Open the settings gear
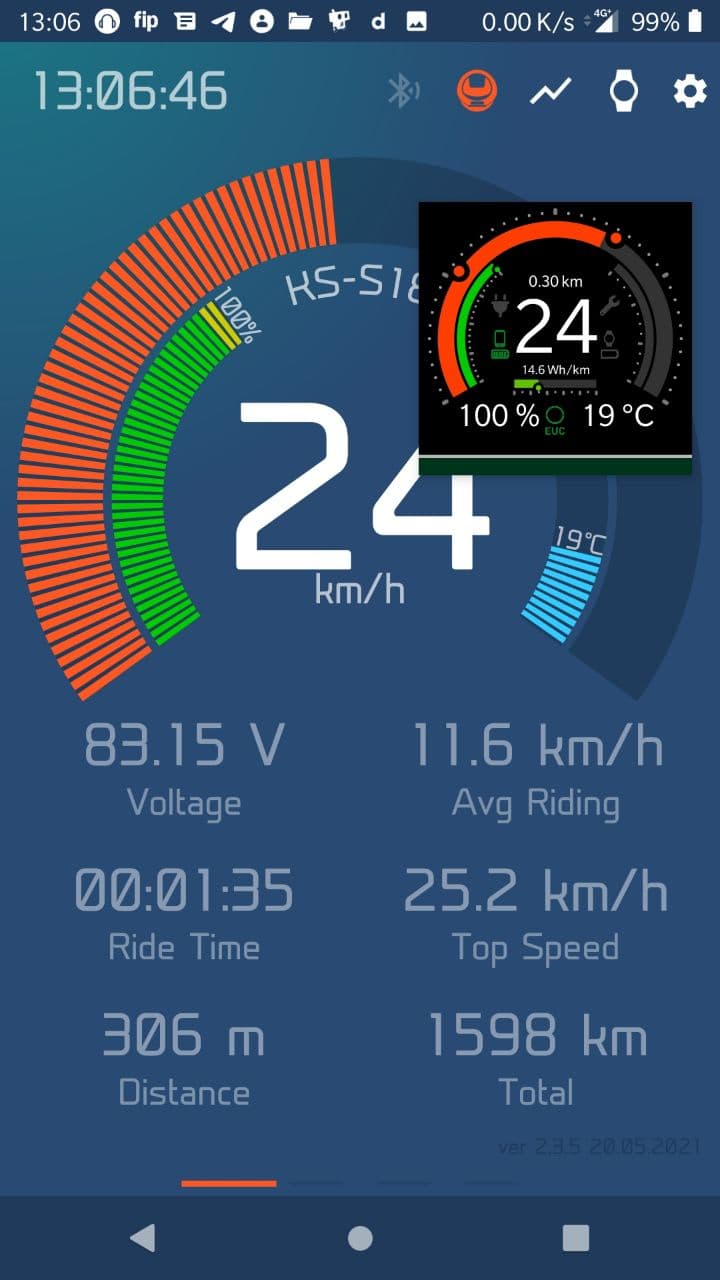 tap(689, 92)
